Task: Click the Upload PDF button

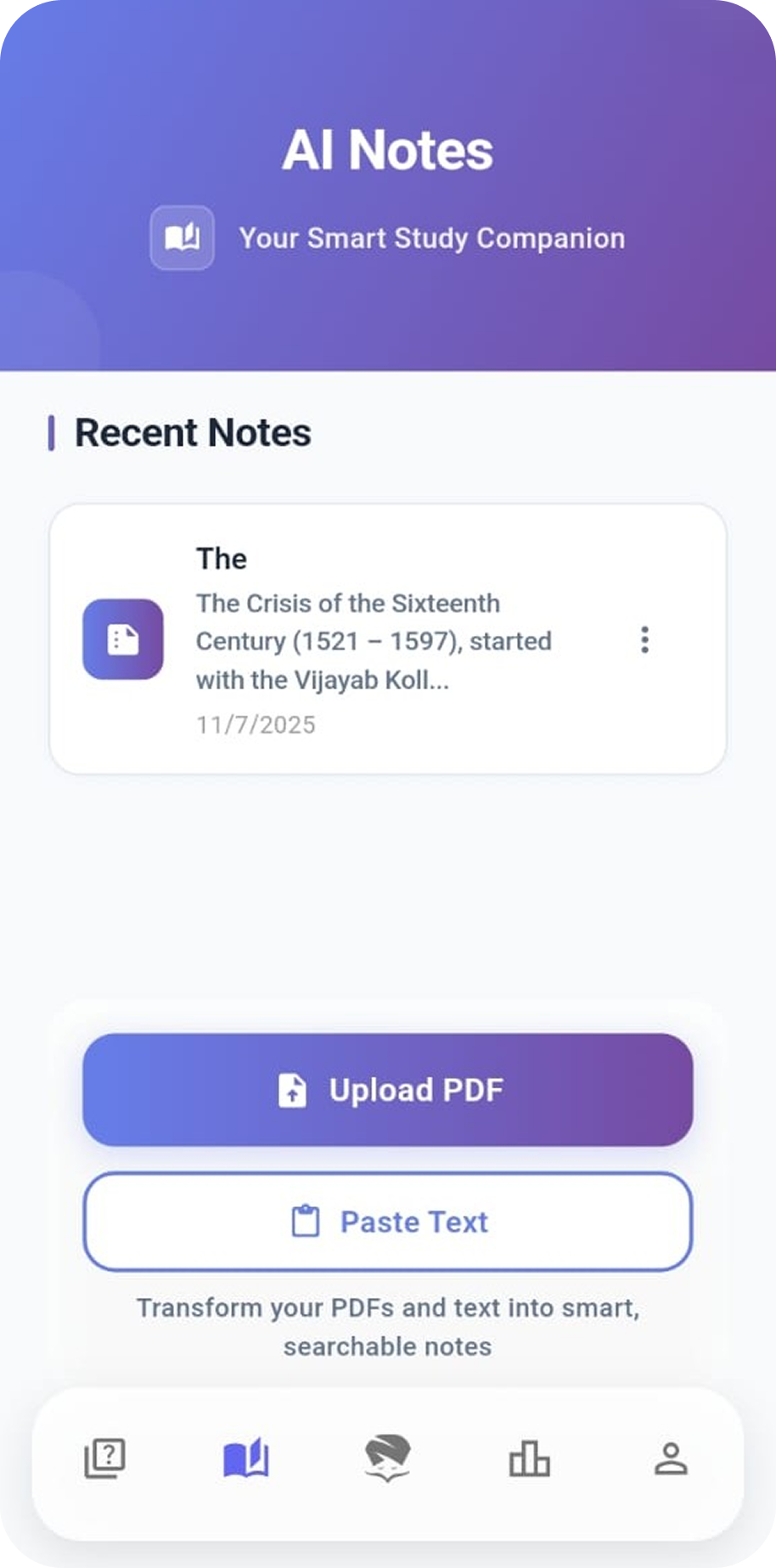Action: coord(387,1089)
